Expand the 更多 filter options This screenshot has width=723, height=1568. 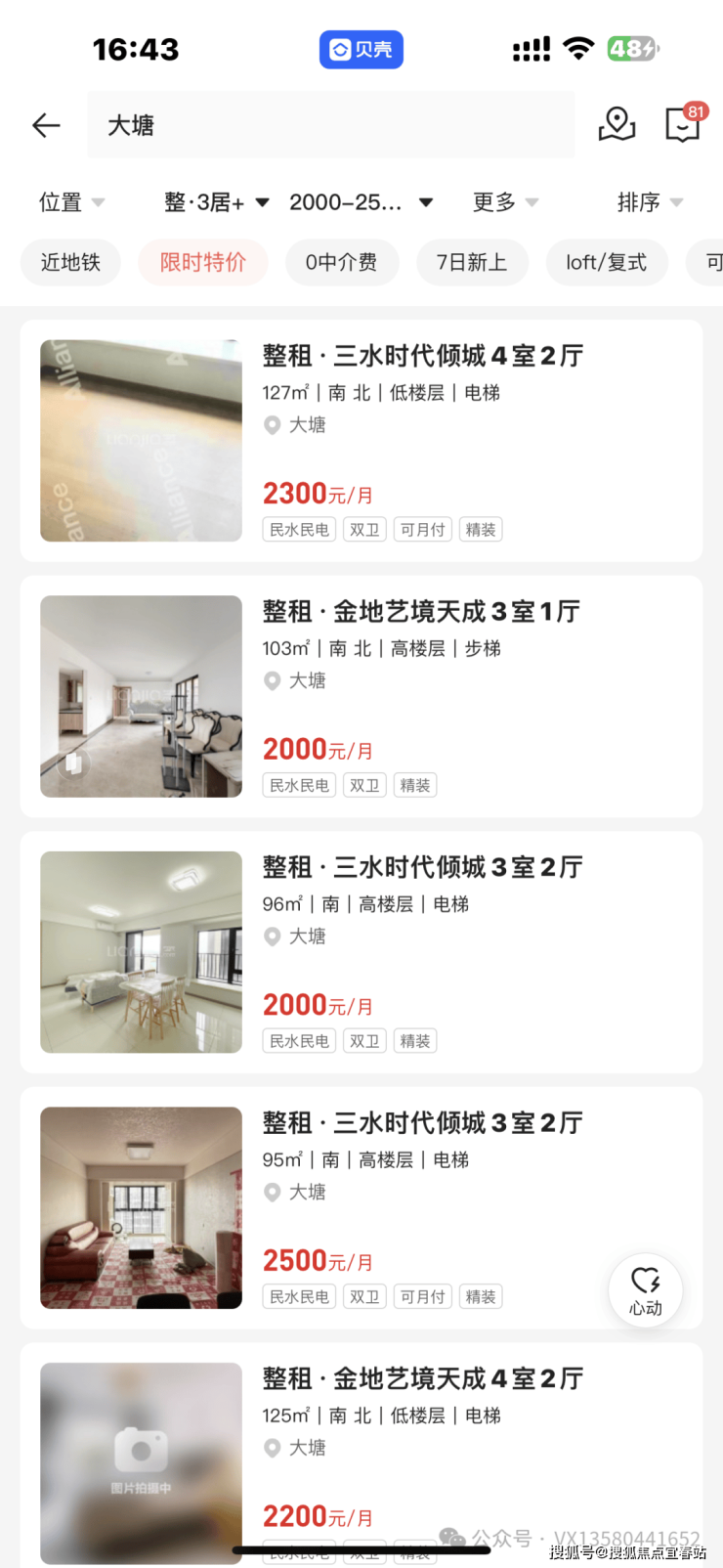[504, 202]
